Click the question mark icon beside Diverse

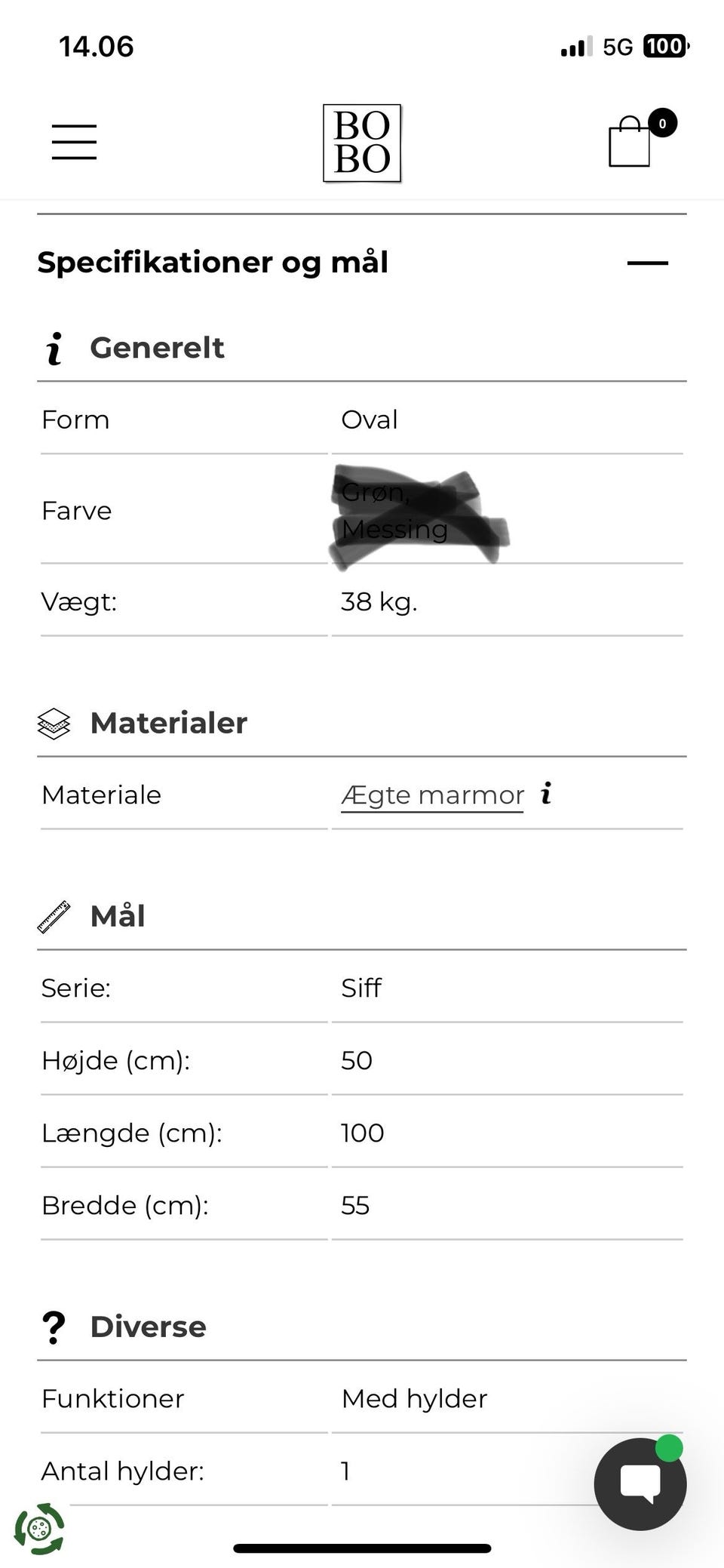tap(53, 1326)
